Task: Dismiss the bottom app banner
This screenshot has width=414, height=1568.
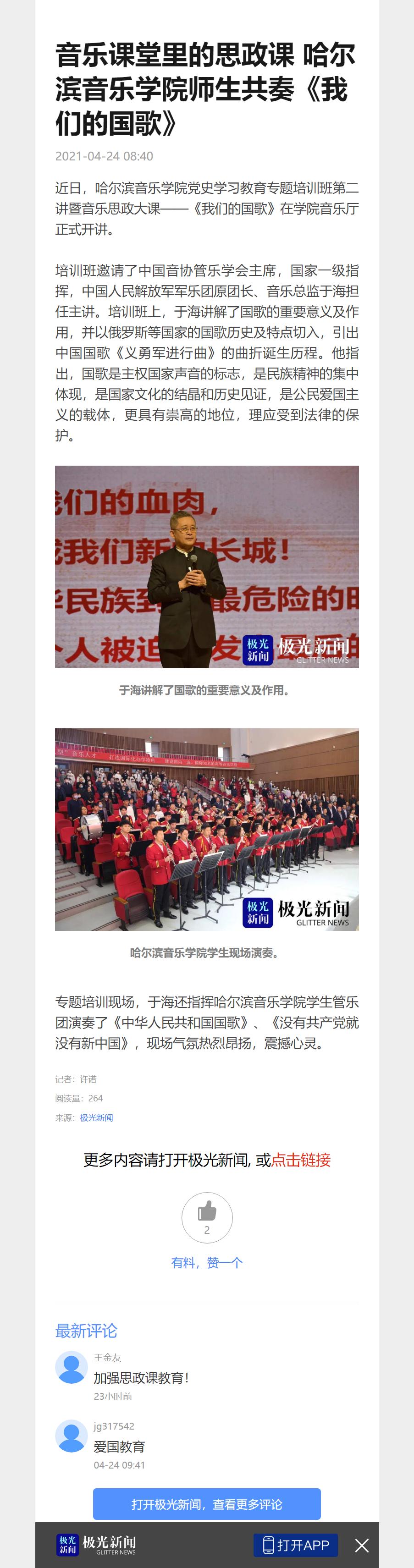Action: [x=362, y=1546]
